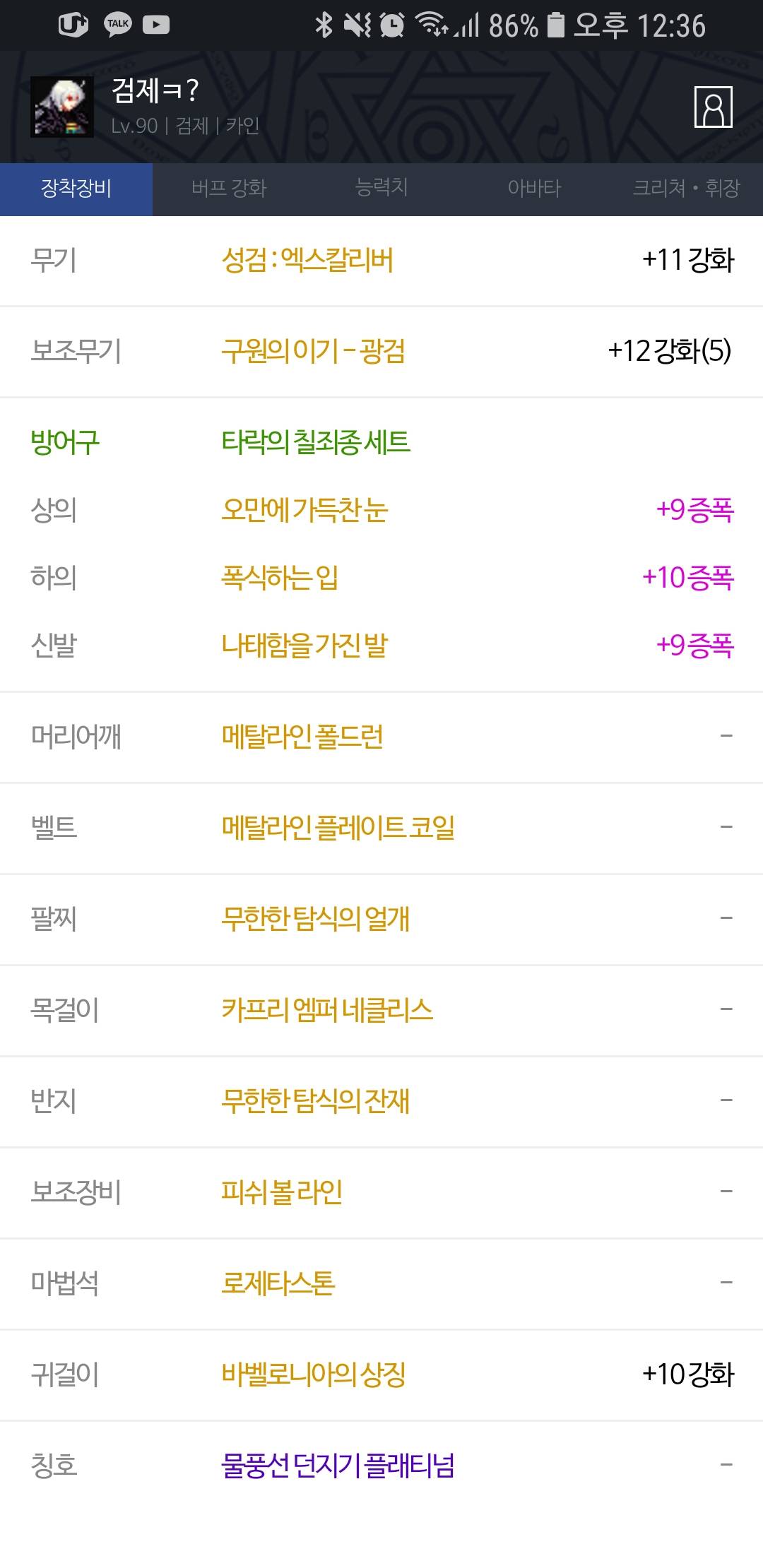Switch to the 버프 강화 tab
Viewport: 763px width, 1568px height.
[x=229, y=189]
